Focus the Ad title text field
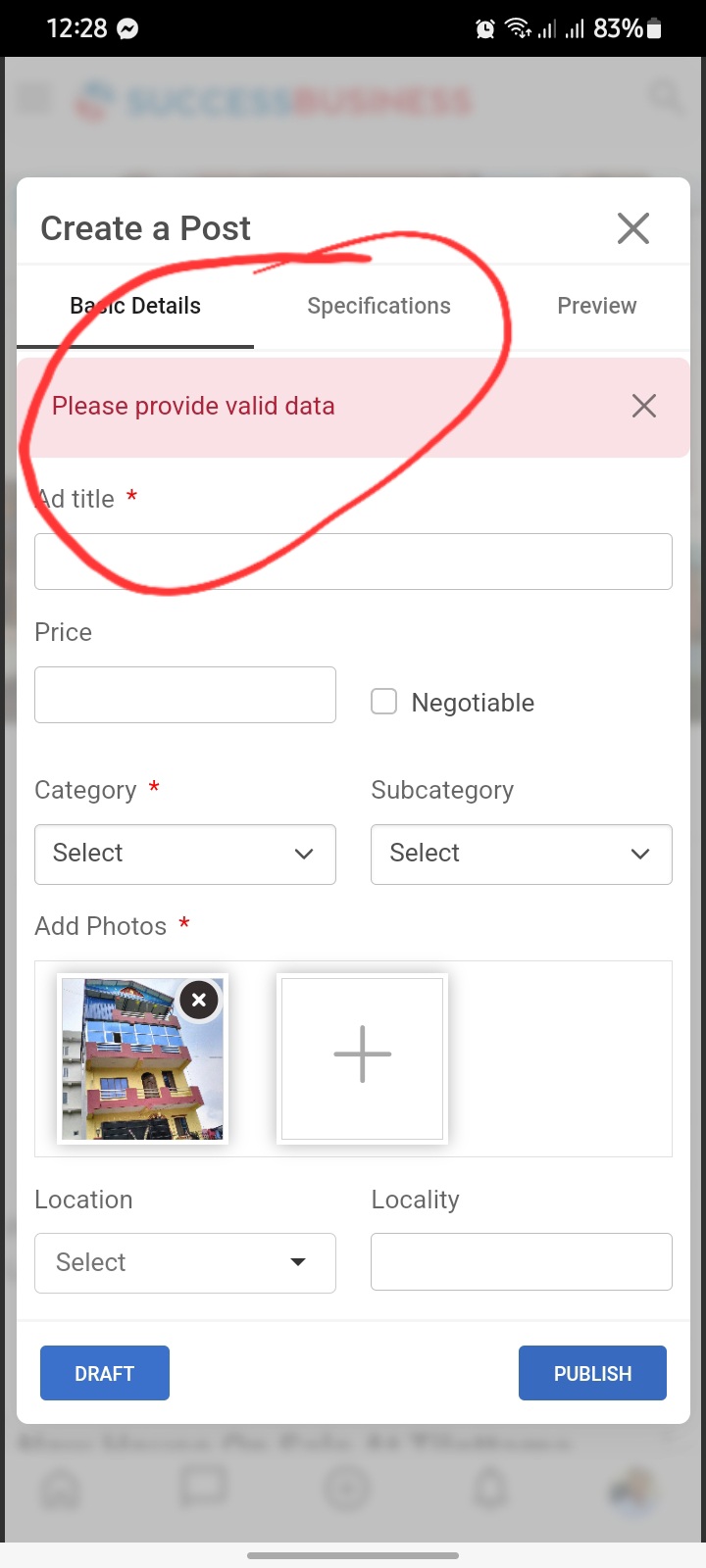This screenshot has width=706, height=1568. [x=353, y=562]
